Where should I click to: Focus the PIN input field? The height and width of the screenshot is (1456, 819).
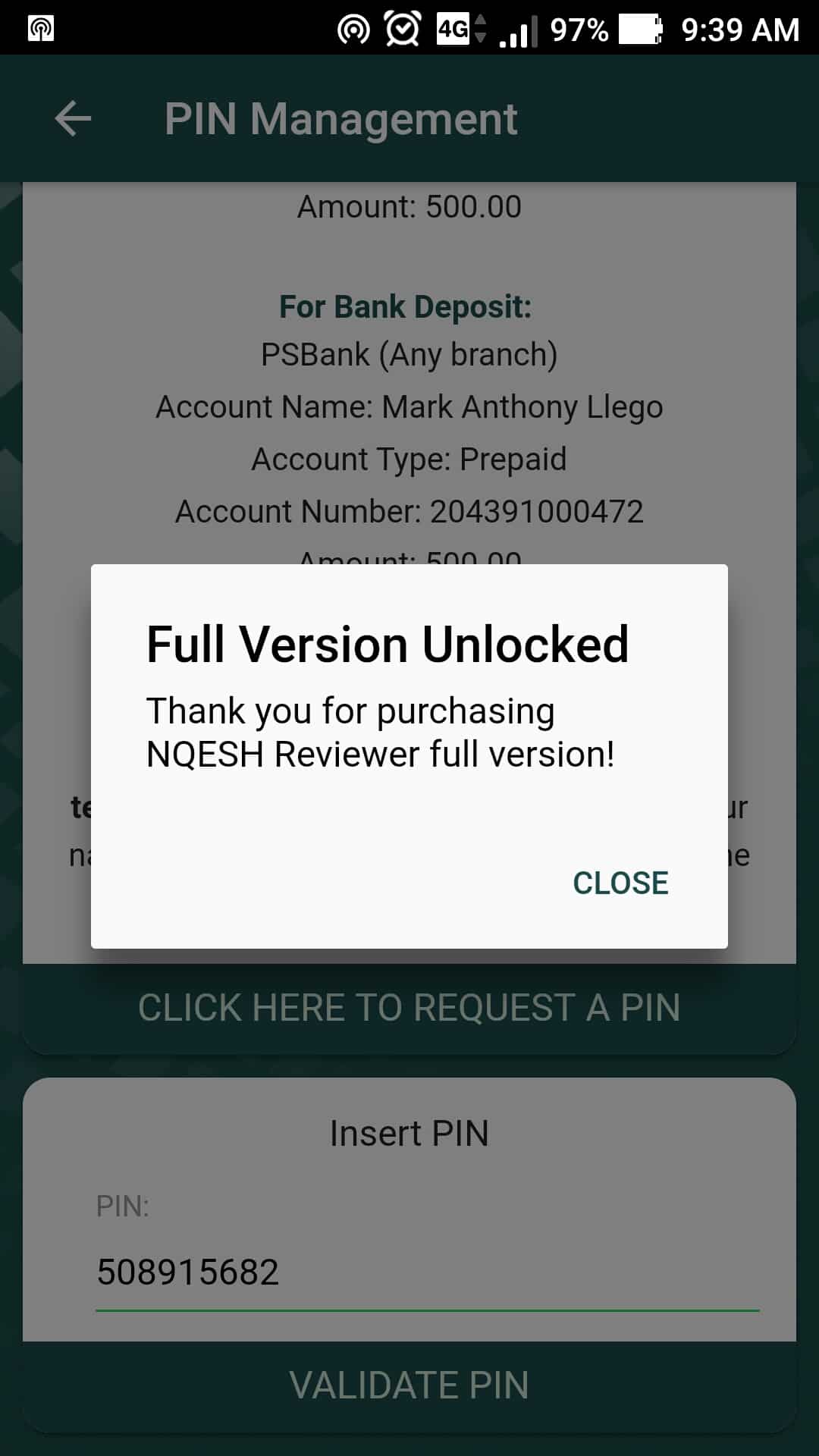[x=426, y=1272]
